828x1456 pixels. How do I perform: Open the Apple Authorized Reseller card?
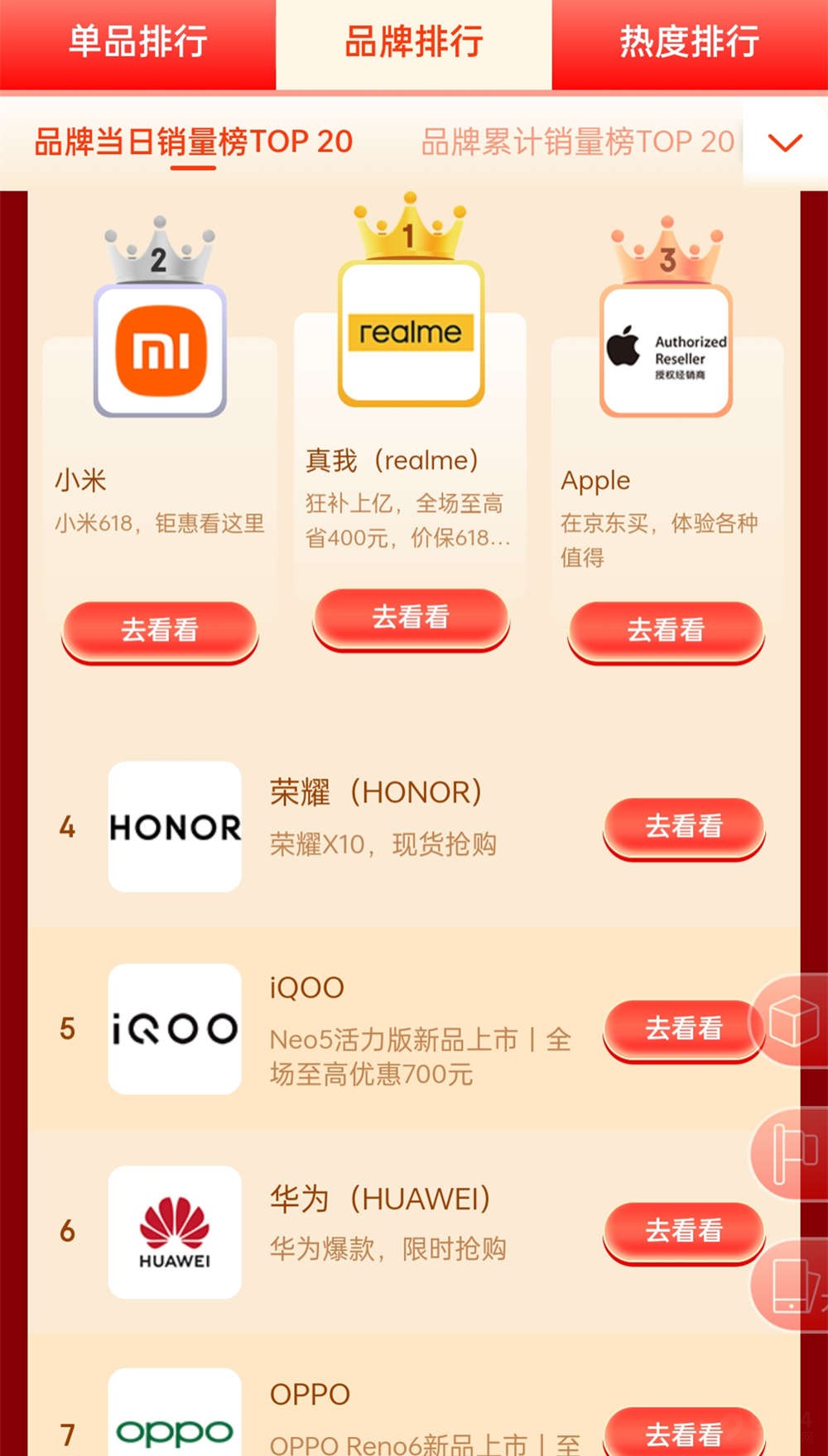click(x=666, y=350)
